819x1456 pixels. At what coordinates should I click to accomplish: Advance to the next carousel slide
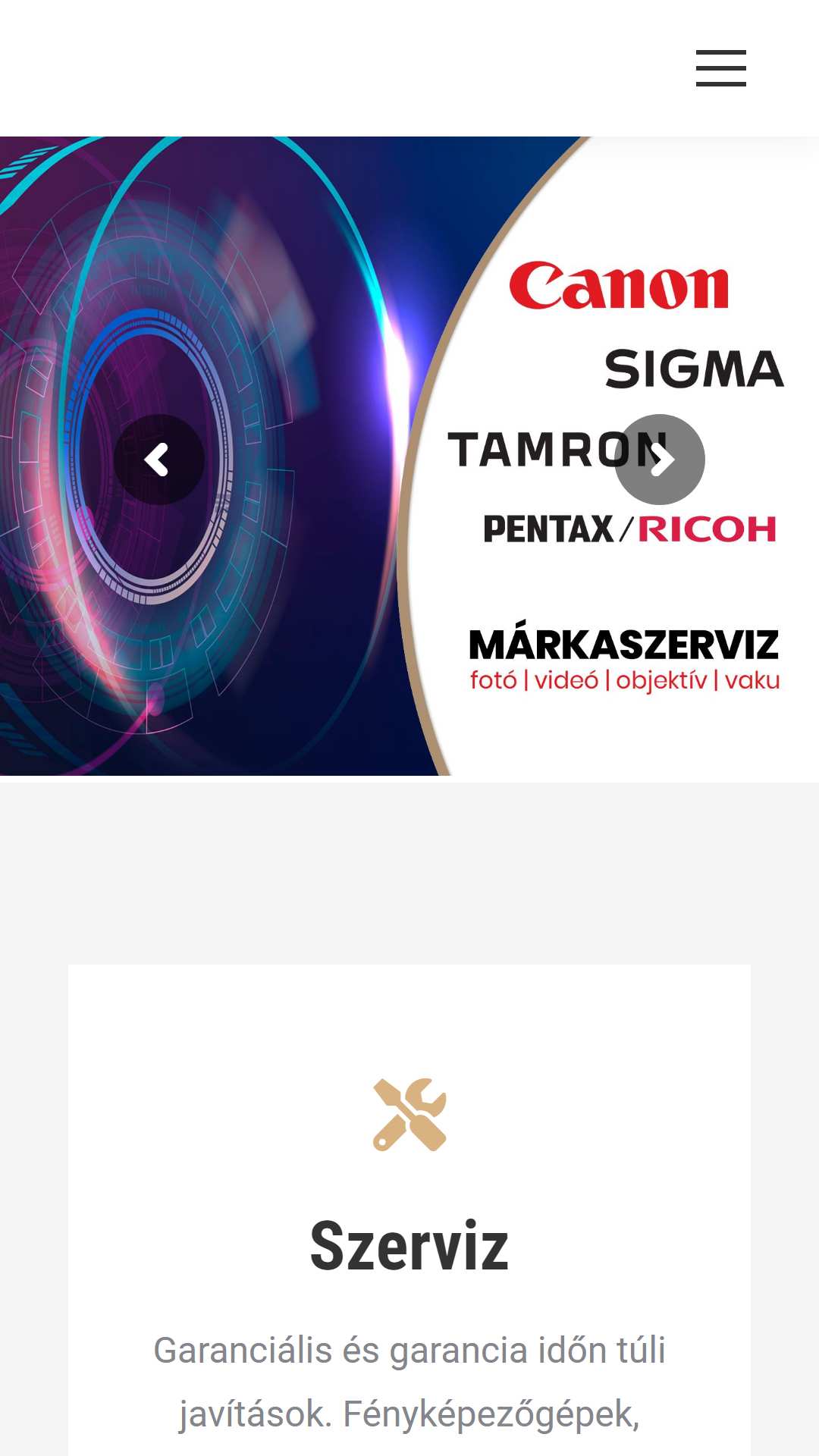(660, 460)
